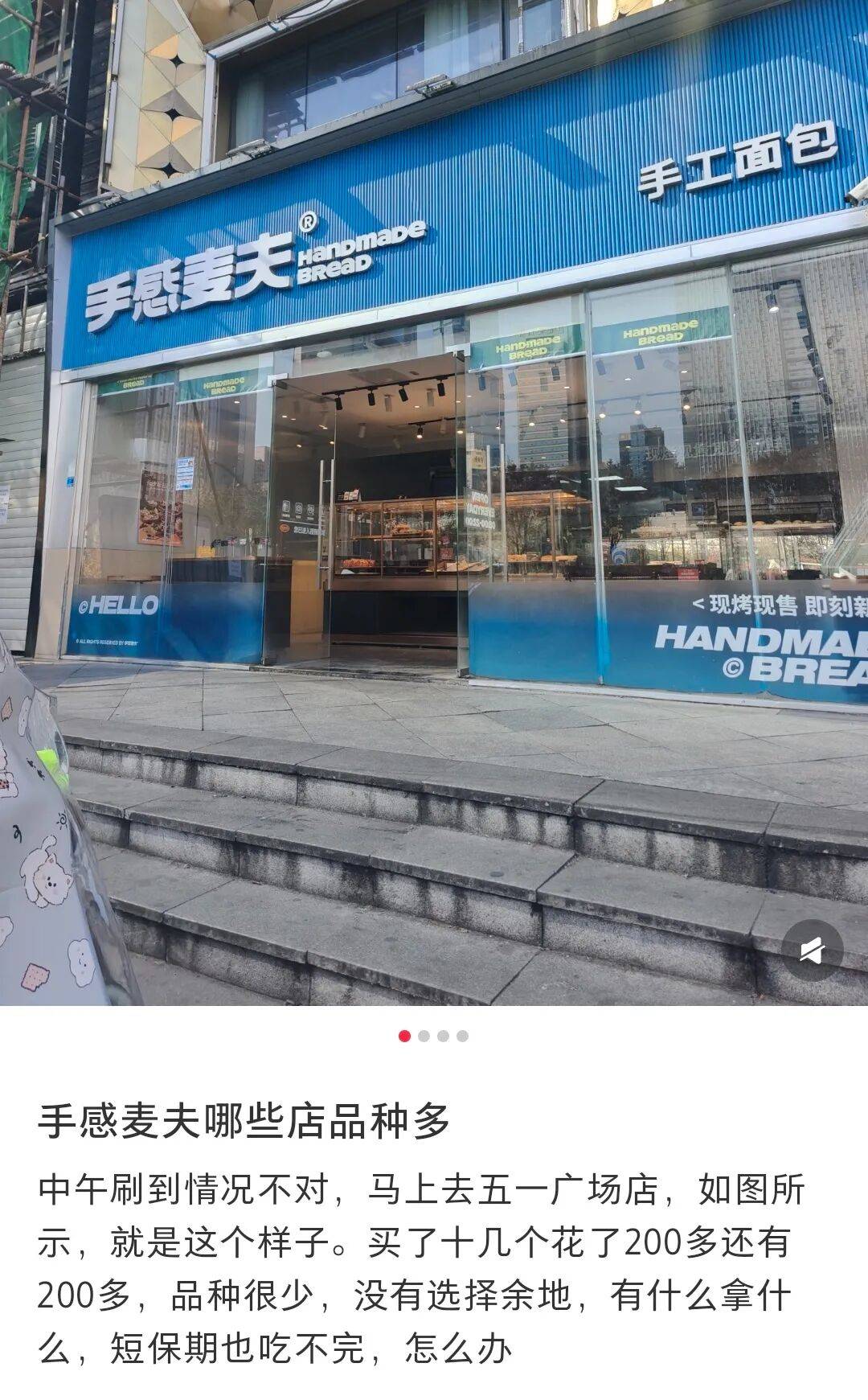Screen dimensions: 868x1400
Task: Tap the image carousel page indicator dots
Action: [433, 1036]
